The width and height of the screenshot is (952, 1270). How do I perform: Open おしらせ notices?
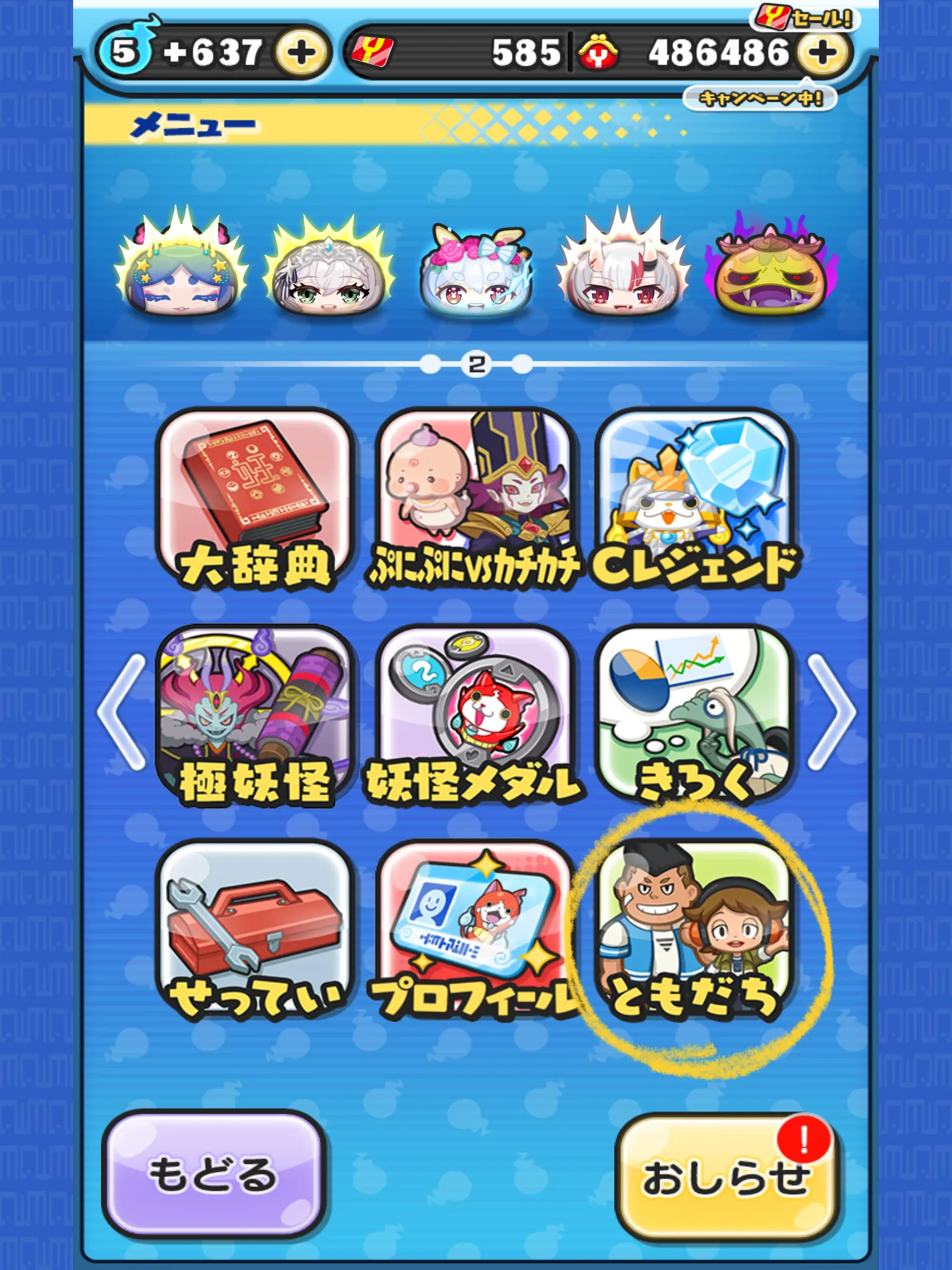click(x=726, y=1177)
